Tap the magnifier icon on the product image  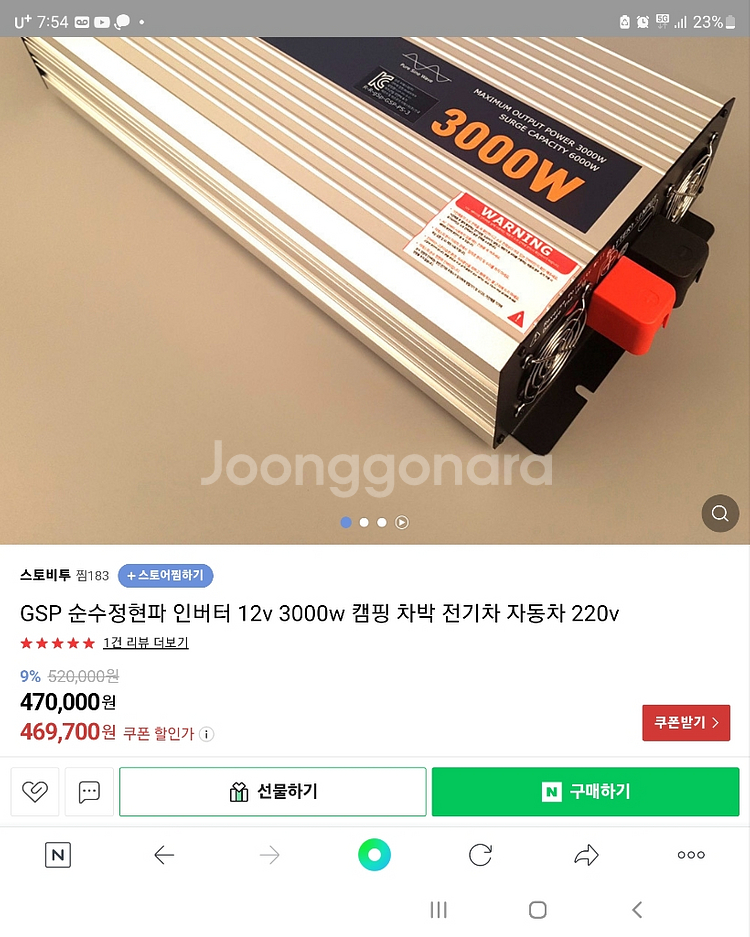(720, 513)
